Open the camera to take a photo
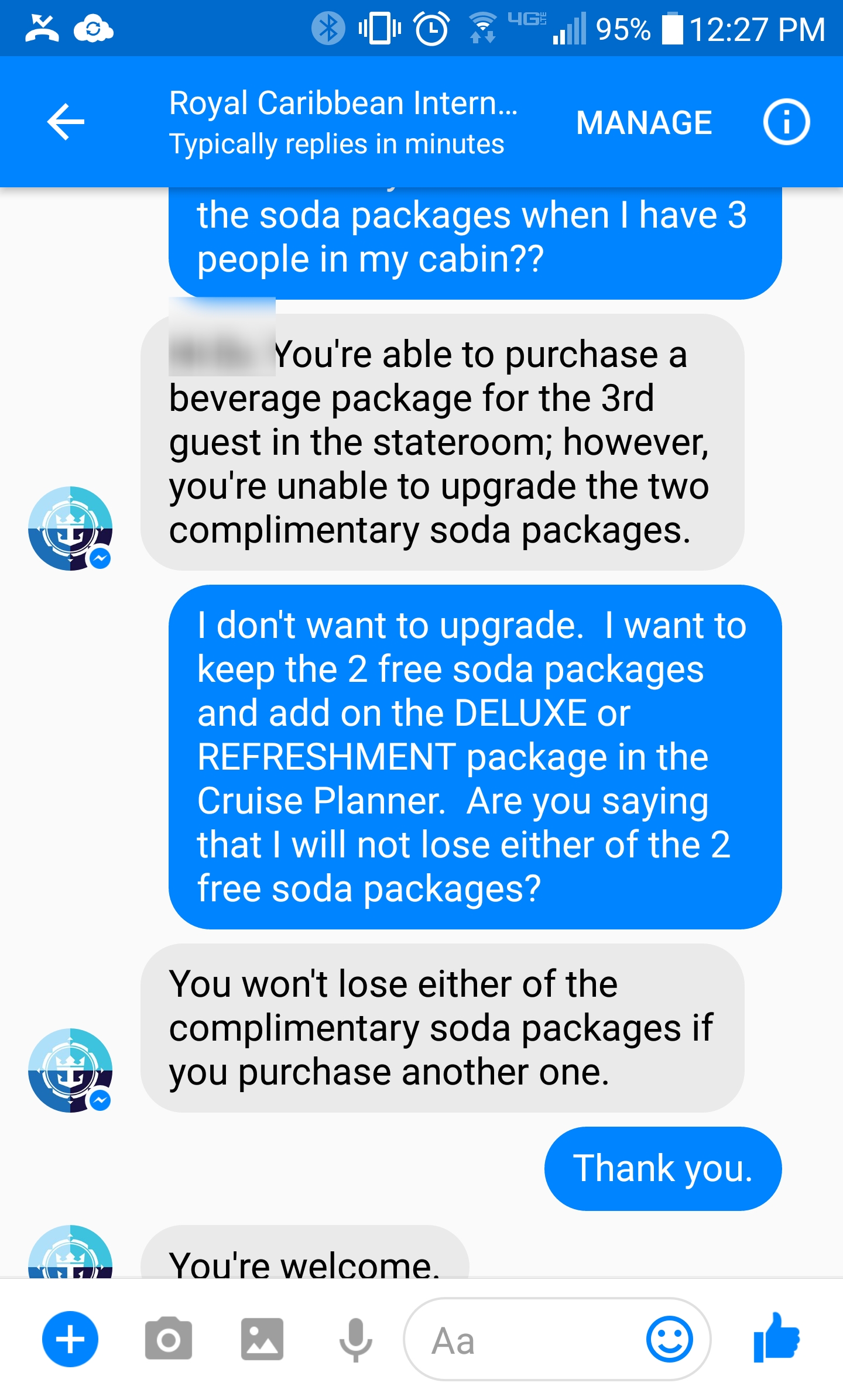Image resolution: width=843 pixels, height=1400 pixels. point(169,1339)
